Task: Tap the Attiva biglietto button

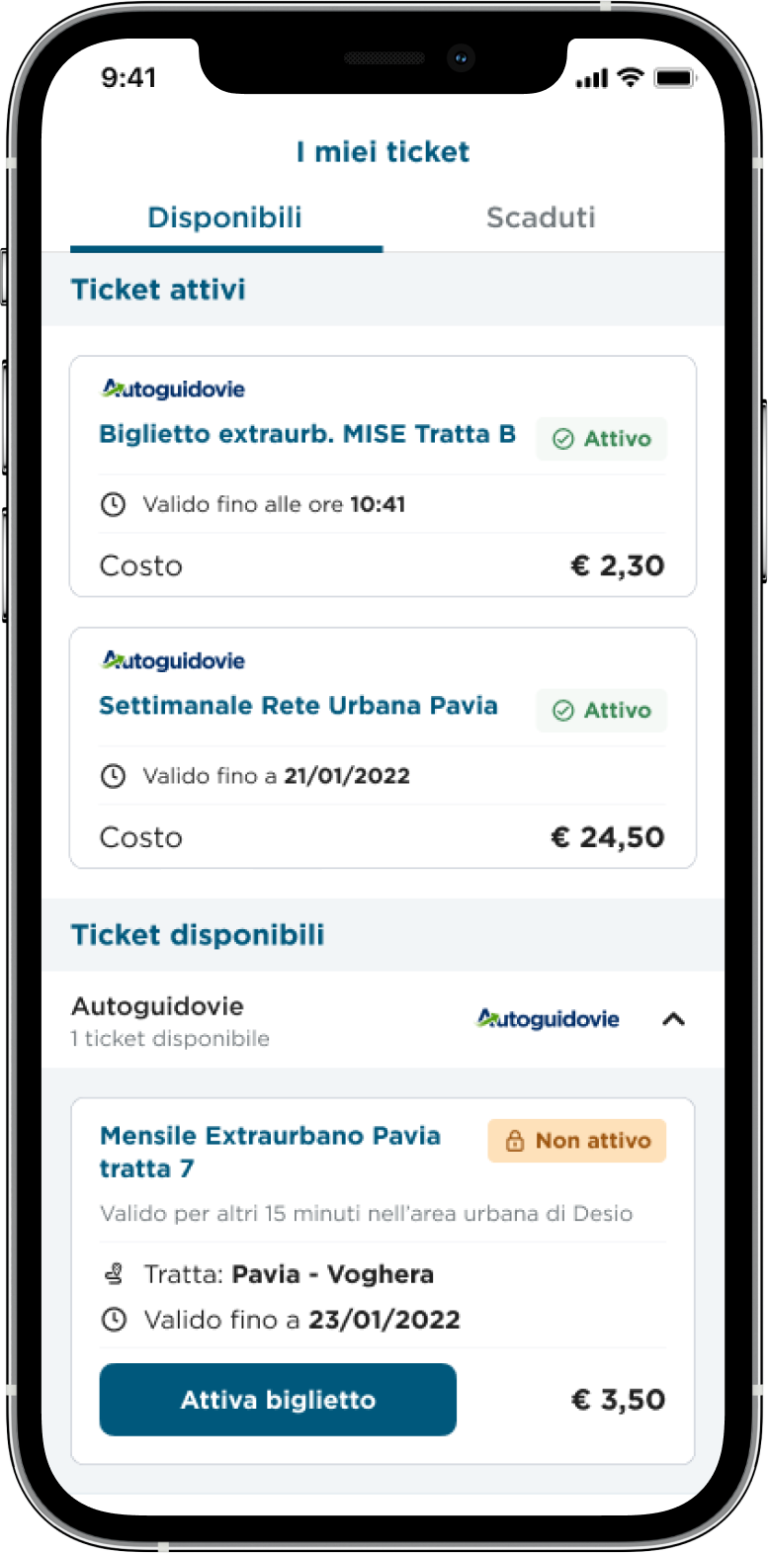Action: (278, 1399)
